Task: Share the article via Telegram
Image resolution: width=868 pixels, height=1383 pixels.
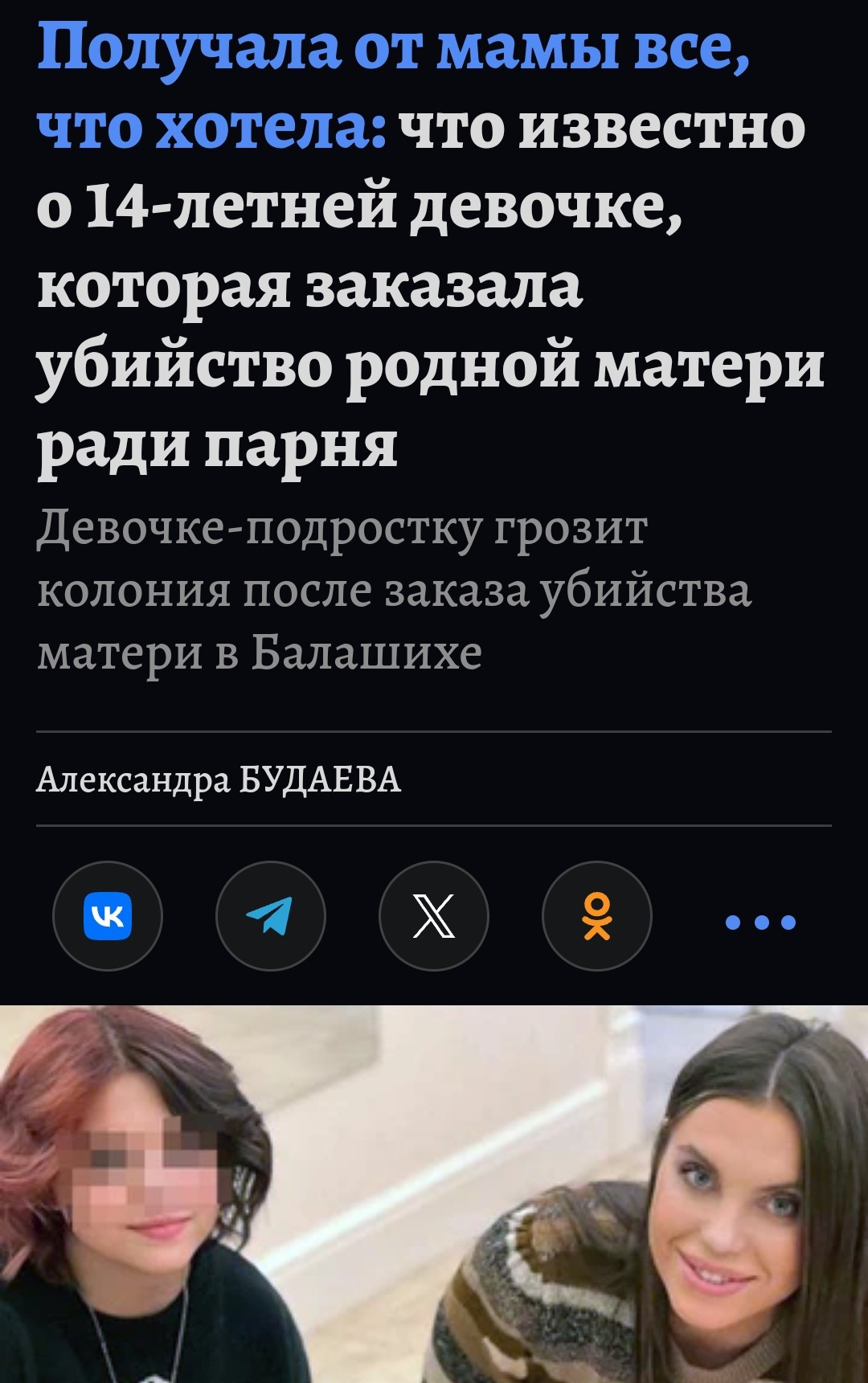Action: (x=271, y=916)
